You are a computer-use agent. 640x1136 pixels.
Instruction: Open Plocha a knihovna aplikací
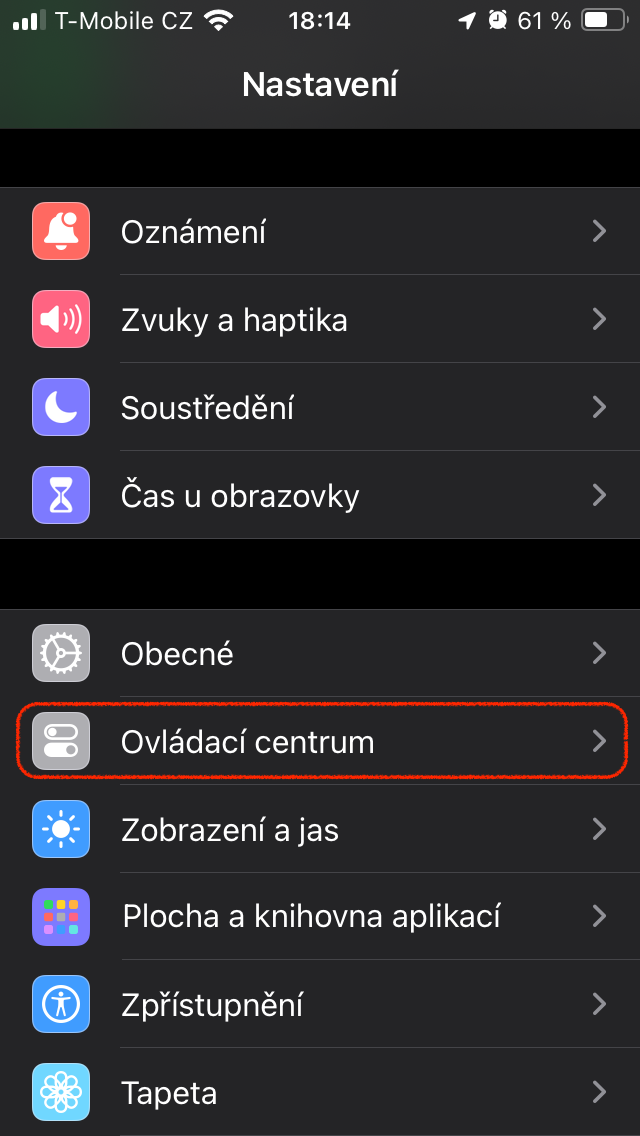320,916
